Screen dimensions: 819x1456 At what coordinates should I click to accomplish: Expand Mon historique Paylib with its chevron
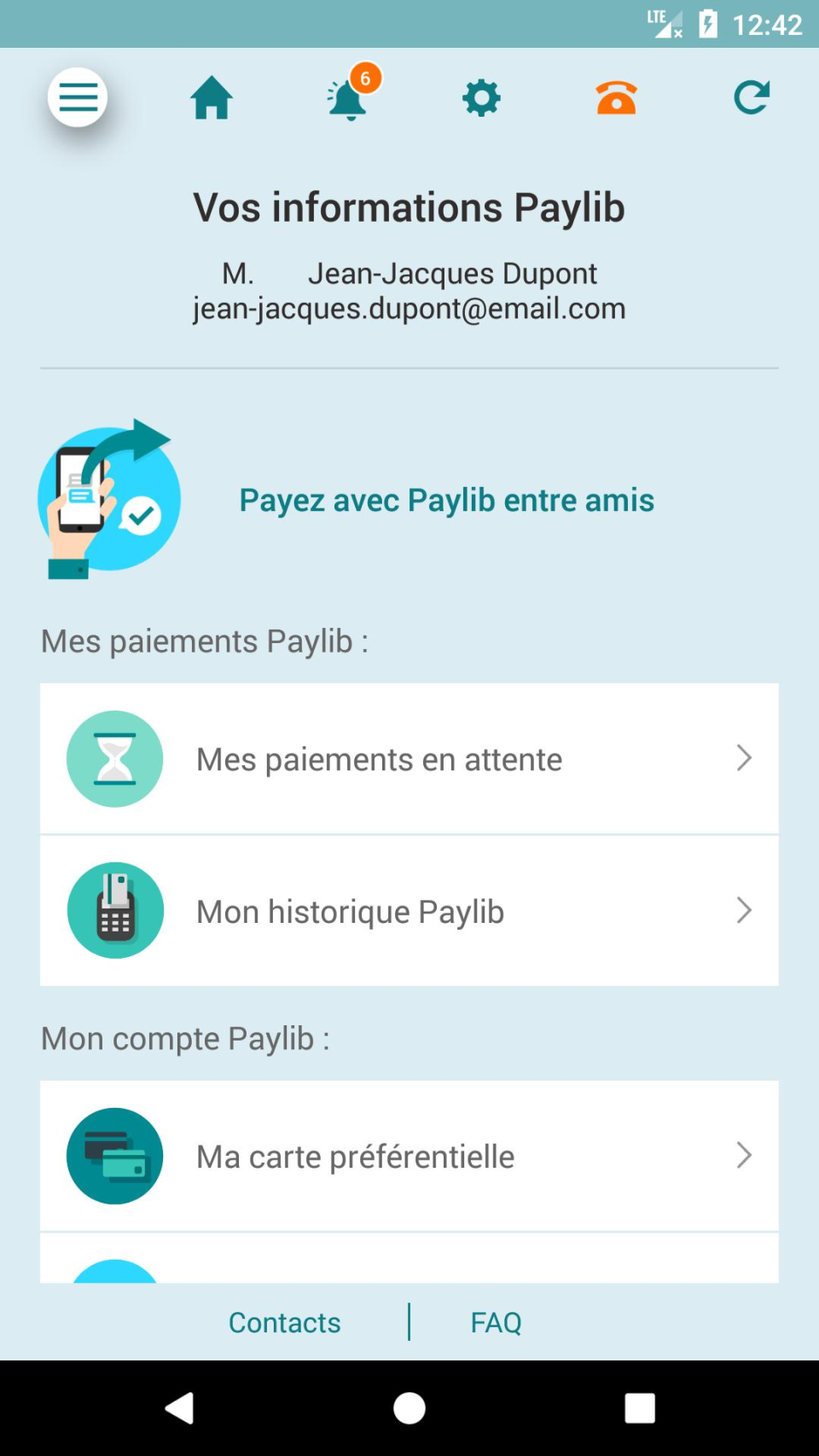[744, 910]
